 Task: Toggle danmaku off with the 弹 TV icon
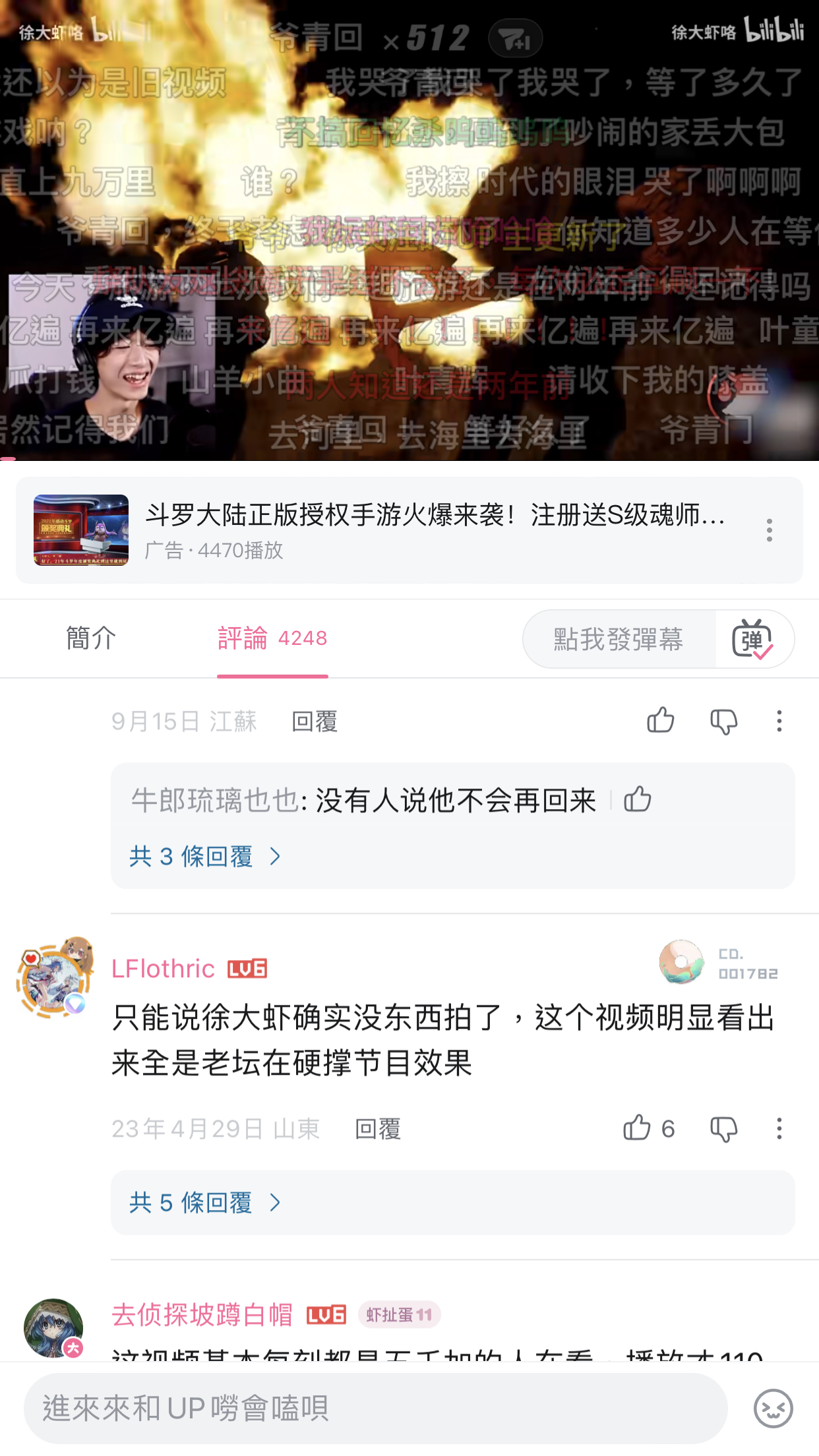(x=756, y=638)
